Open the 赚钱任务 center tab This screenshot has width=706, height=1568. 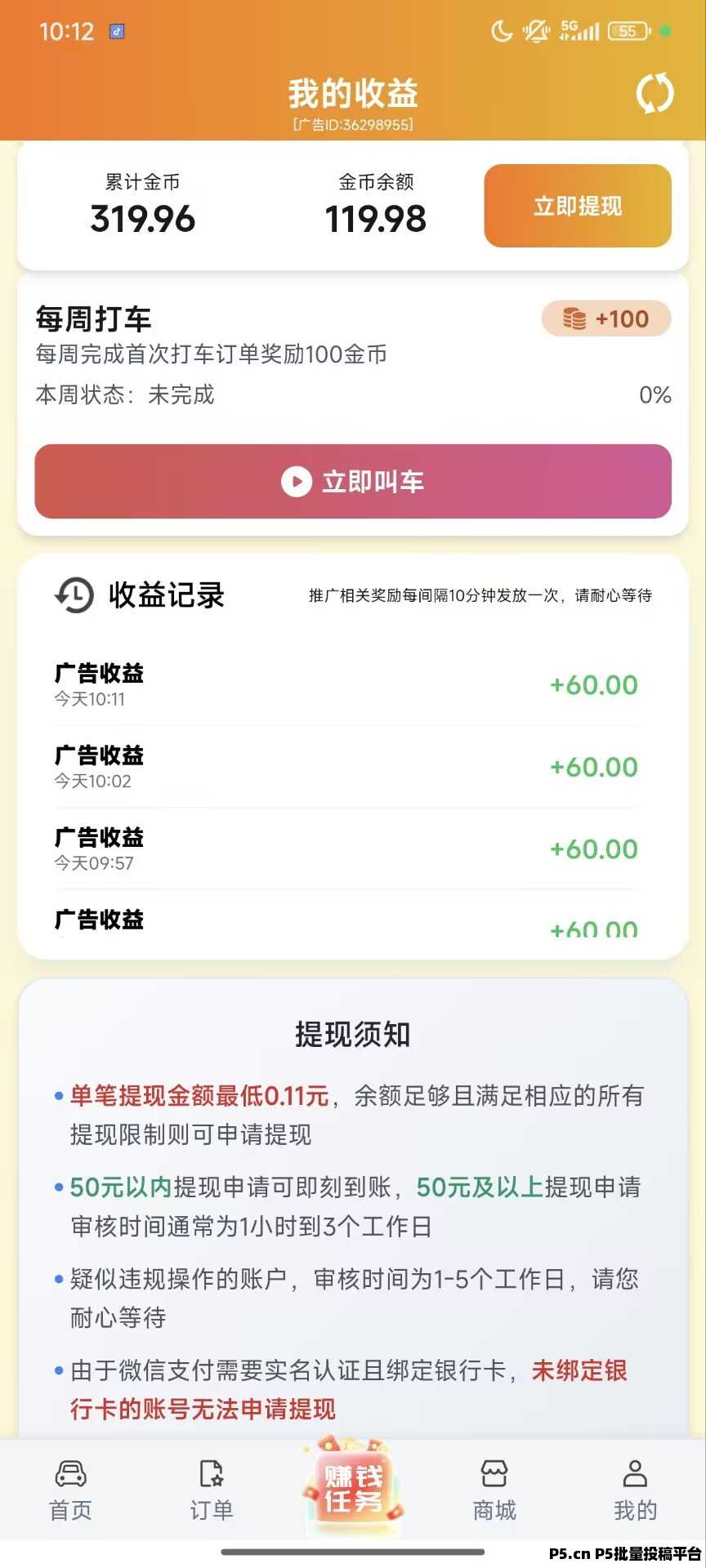(353, 1486)
